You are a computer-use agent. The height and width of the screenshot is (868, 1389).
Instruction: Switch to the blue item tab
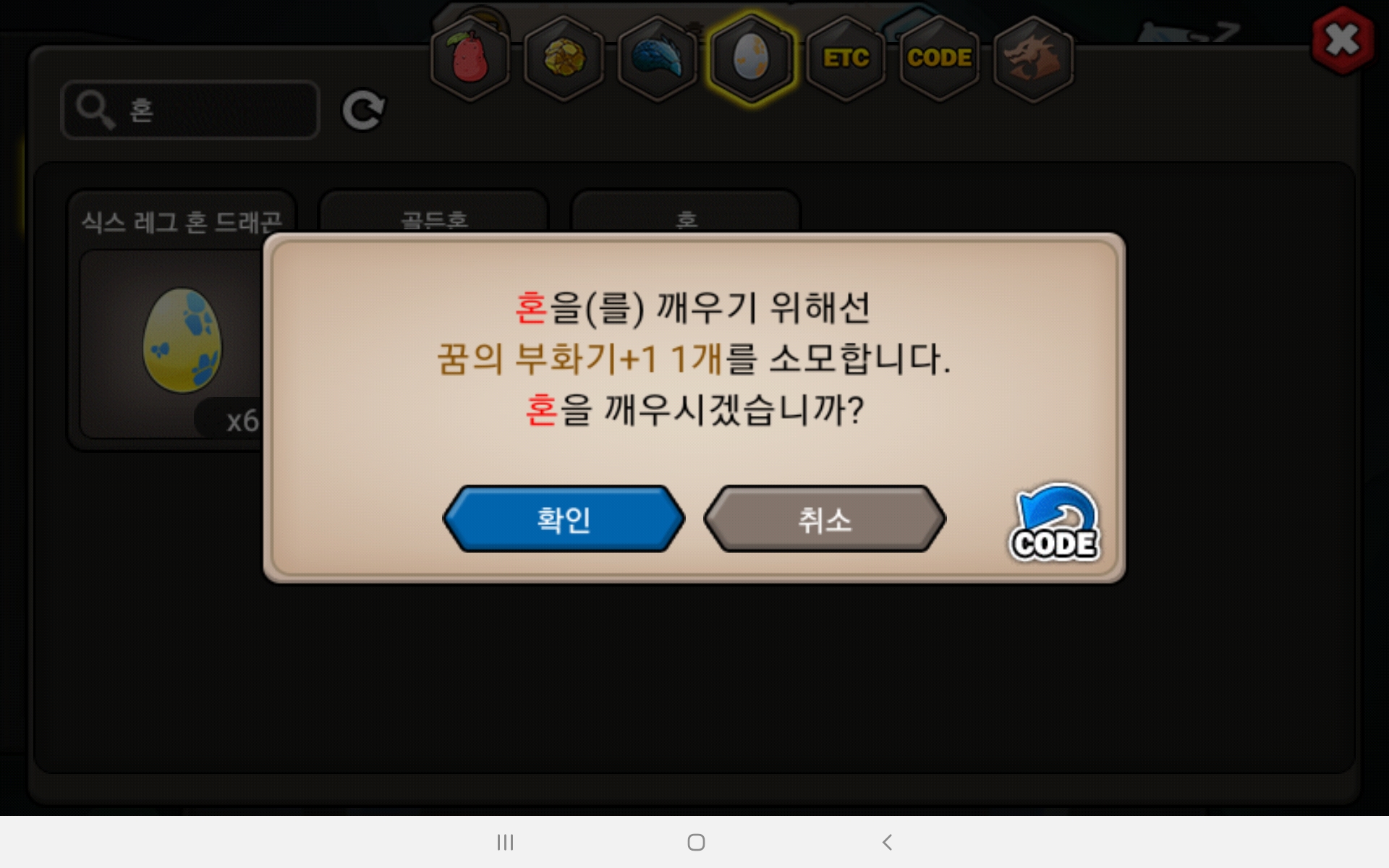pos(658,58)
